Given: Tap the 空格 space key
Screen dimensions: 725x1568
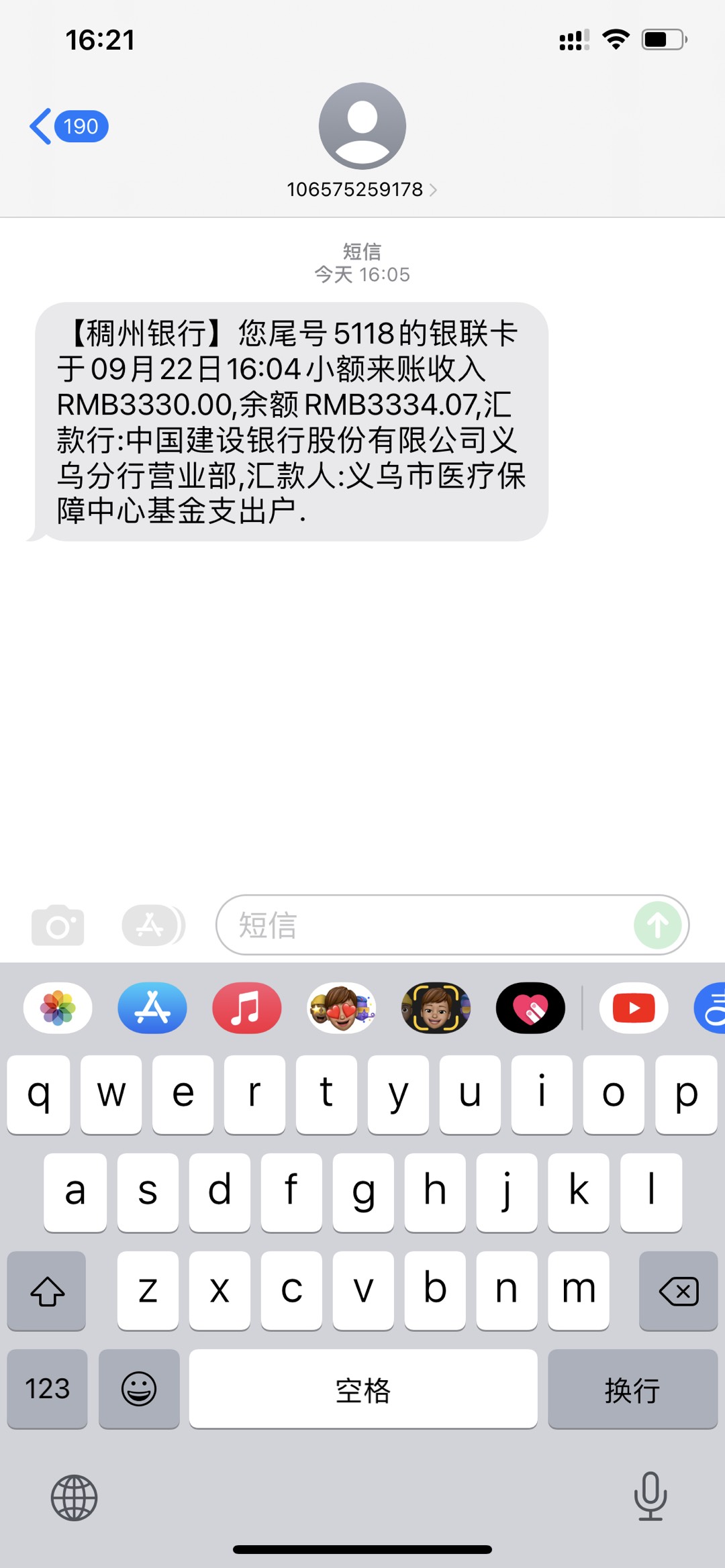Looking at the screenshot, I should tap(362, 1388).
